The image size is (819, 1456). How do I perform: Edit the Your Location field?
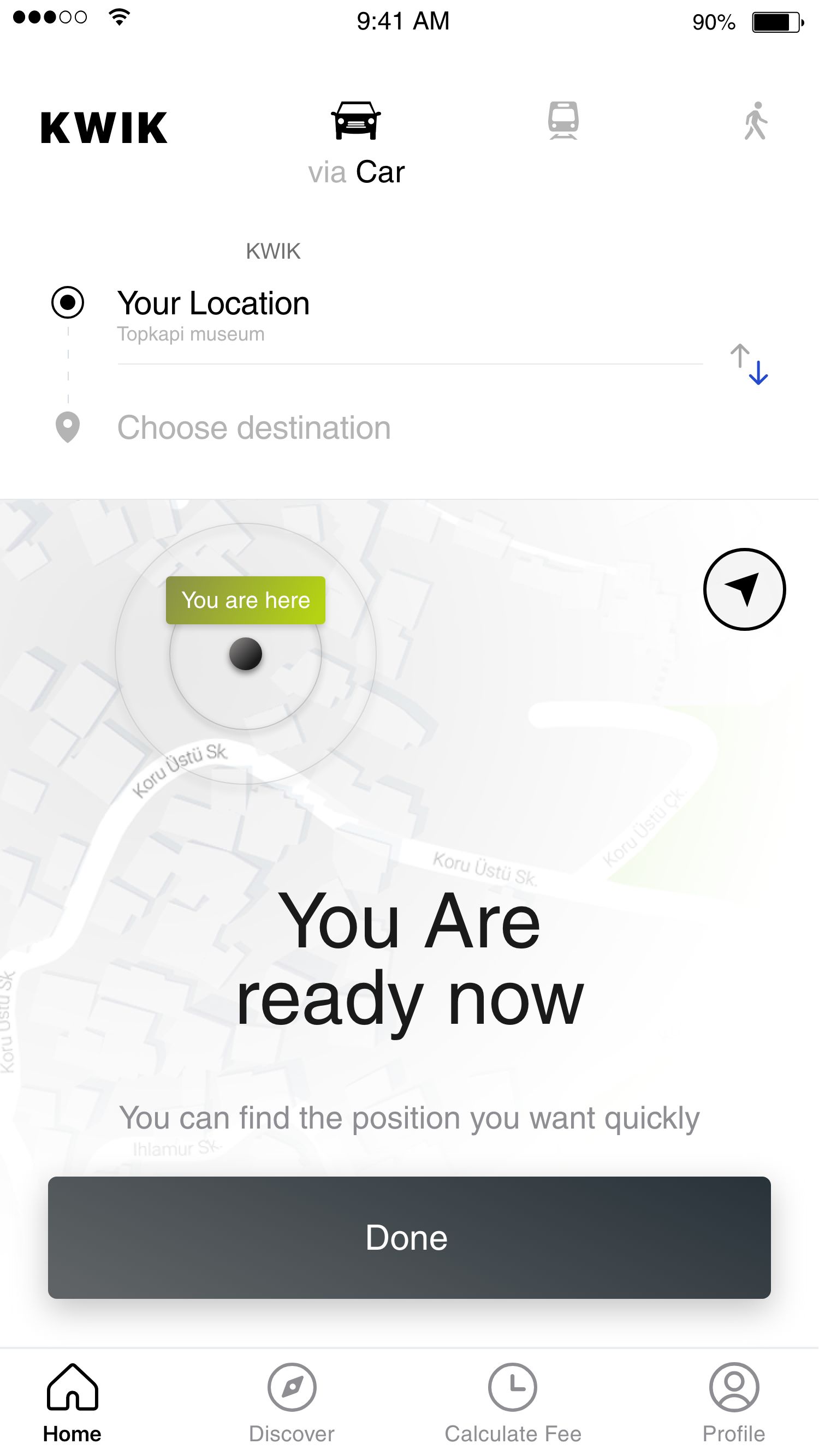410,315
